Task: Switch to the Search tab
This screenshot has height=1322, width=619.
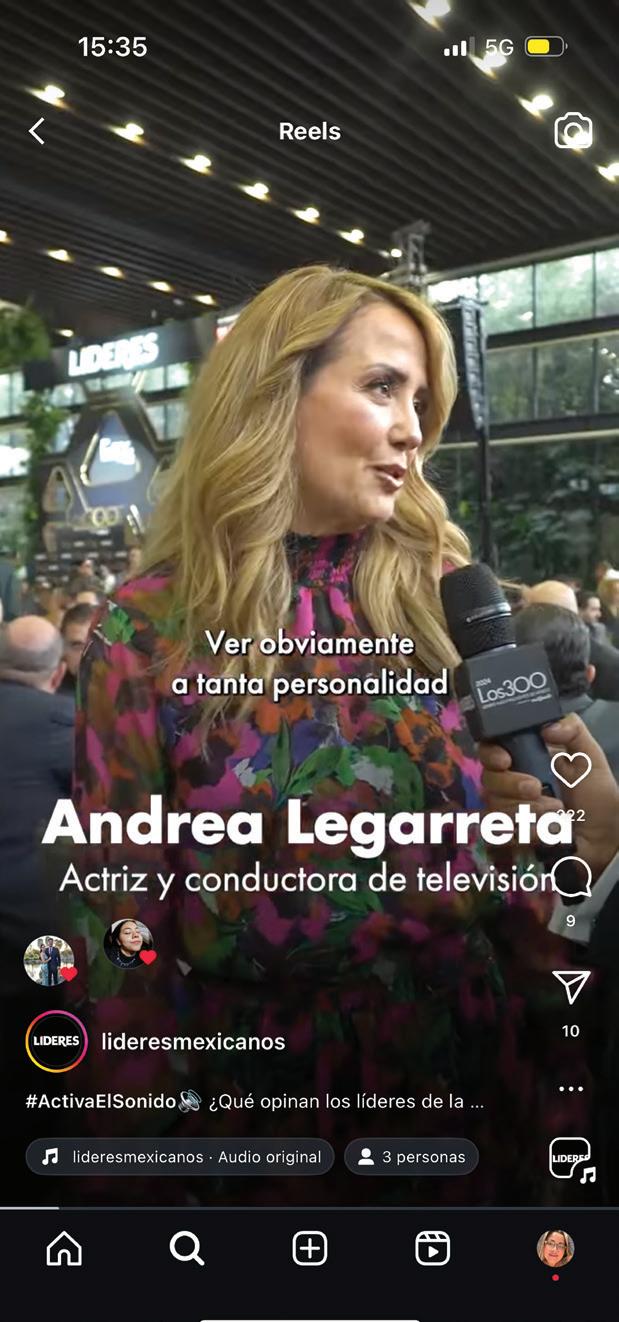Action: tap(186, 1248)
